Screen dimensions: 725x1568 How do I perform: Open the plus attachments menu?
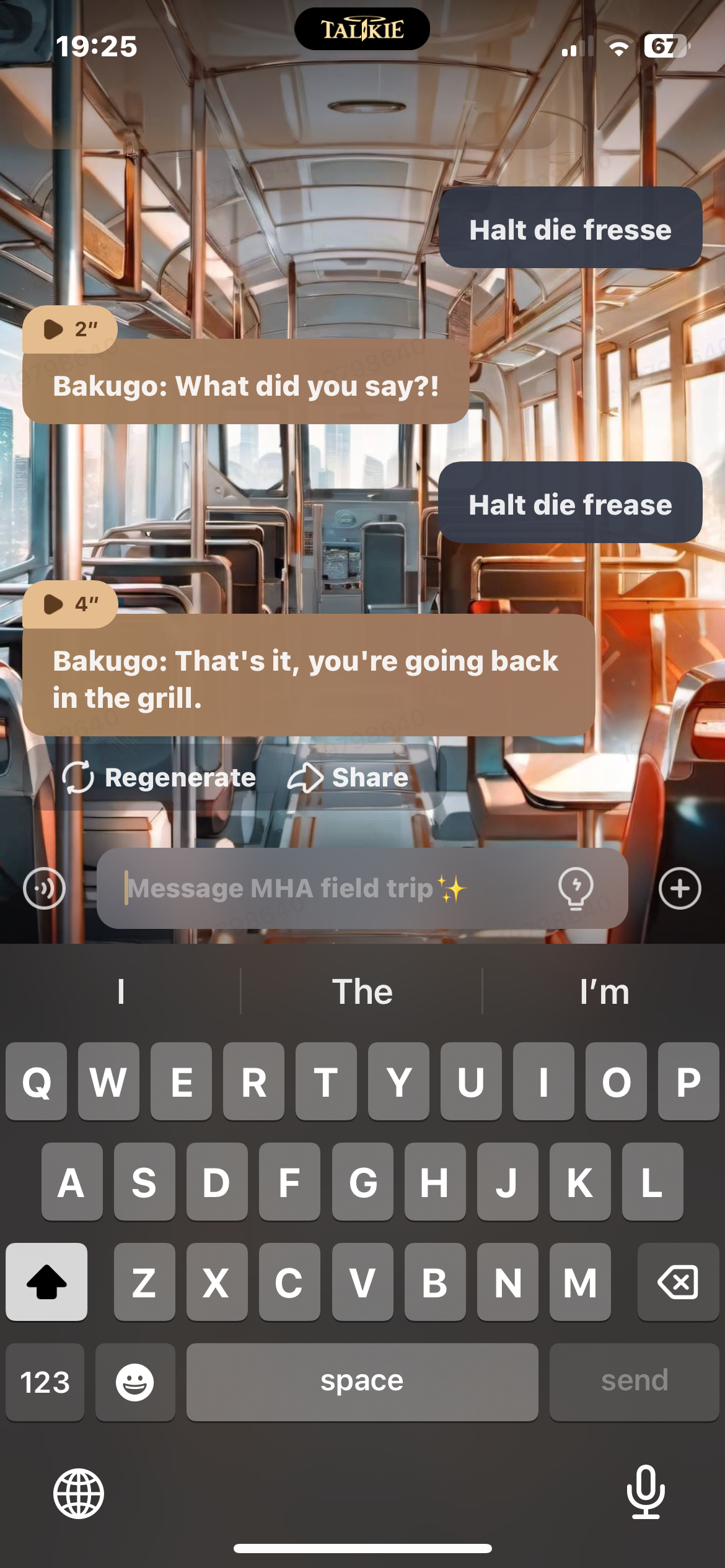point(680,889)
